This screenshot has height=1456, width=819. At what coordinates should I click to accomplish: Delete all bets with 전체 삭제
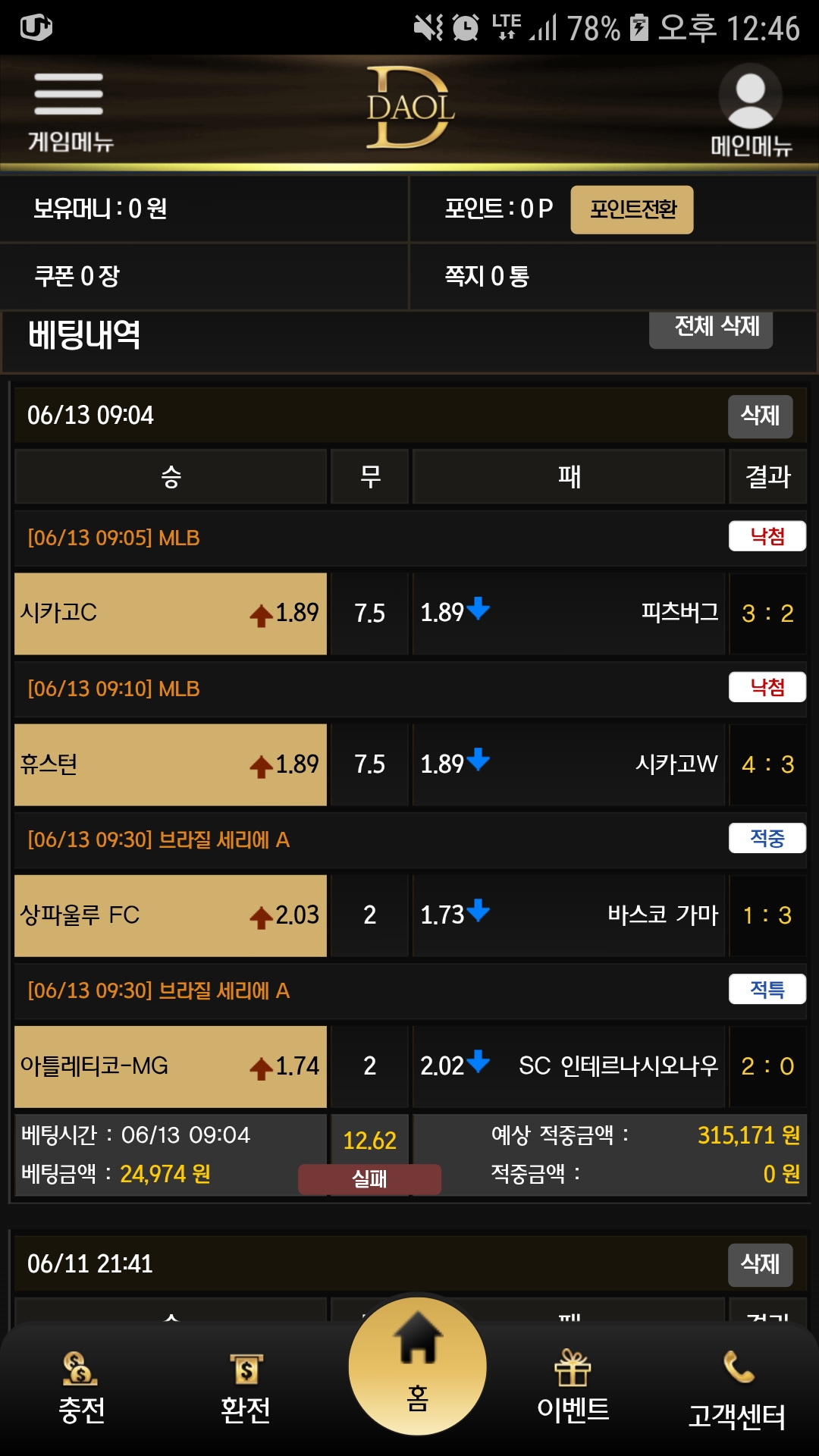coord(711,328)
